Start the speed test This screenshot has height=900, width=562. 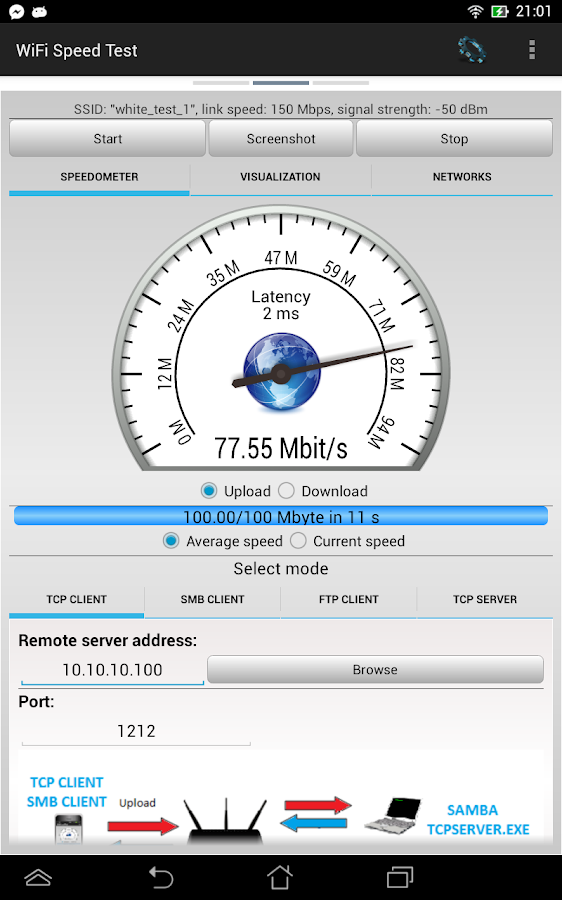[x=107, y=138]
